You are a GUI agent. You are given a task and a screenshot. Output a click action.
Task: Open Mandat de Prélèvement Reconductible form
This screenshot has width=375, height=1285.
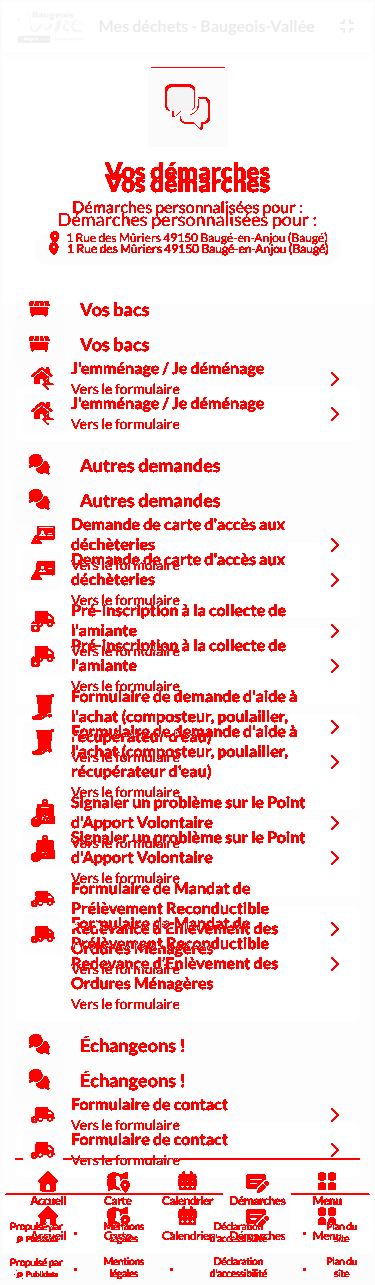pos(187,963)
